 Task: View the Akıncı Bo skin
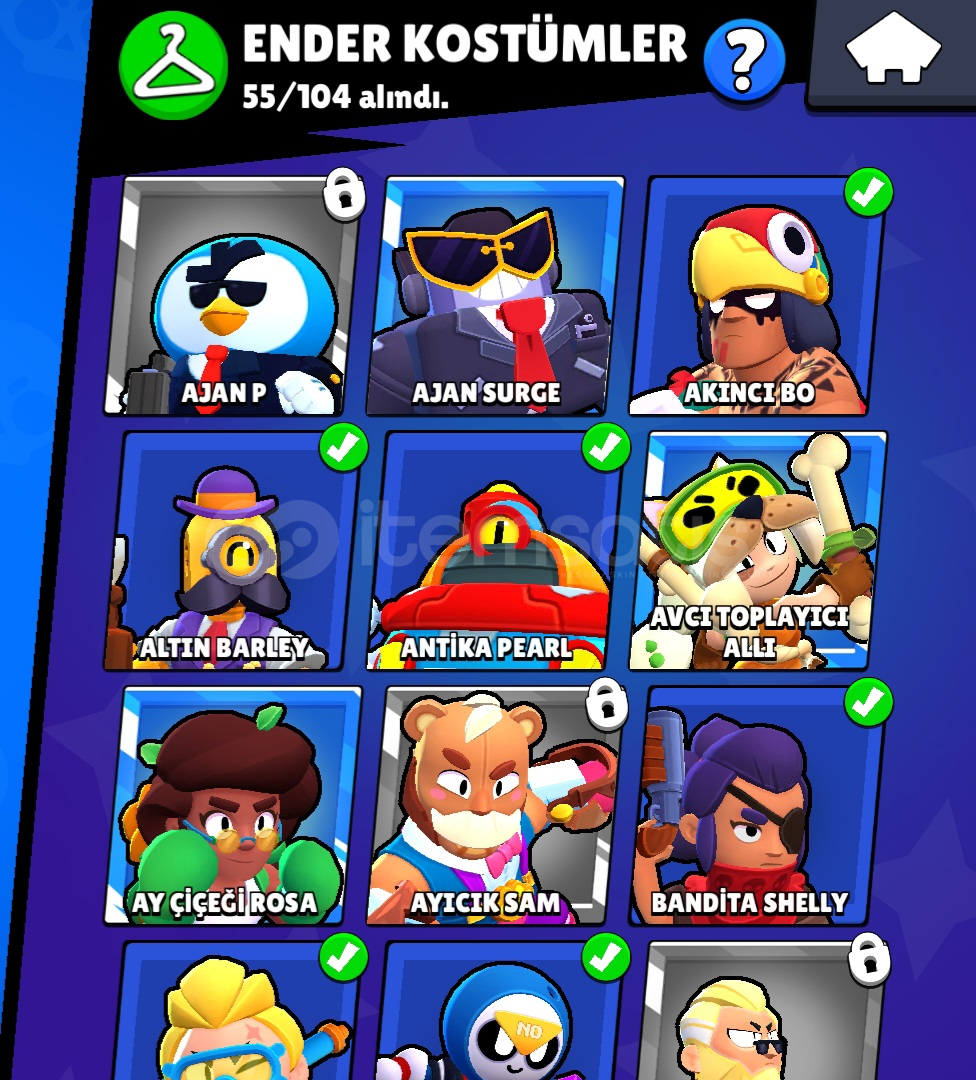tap(758, 298)
